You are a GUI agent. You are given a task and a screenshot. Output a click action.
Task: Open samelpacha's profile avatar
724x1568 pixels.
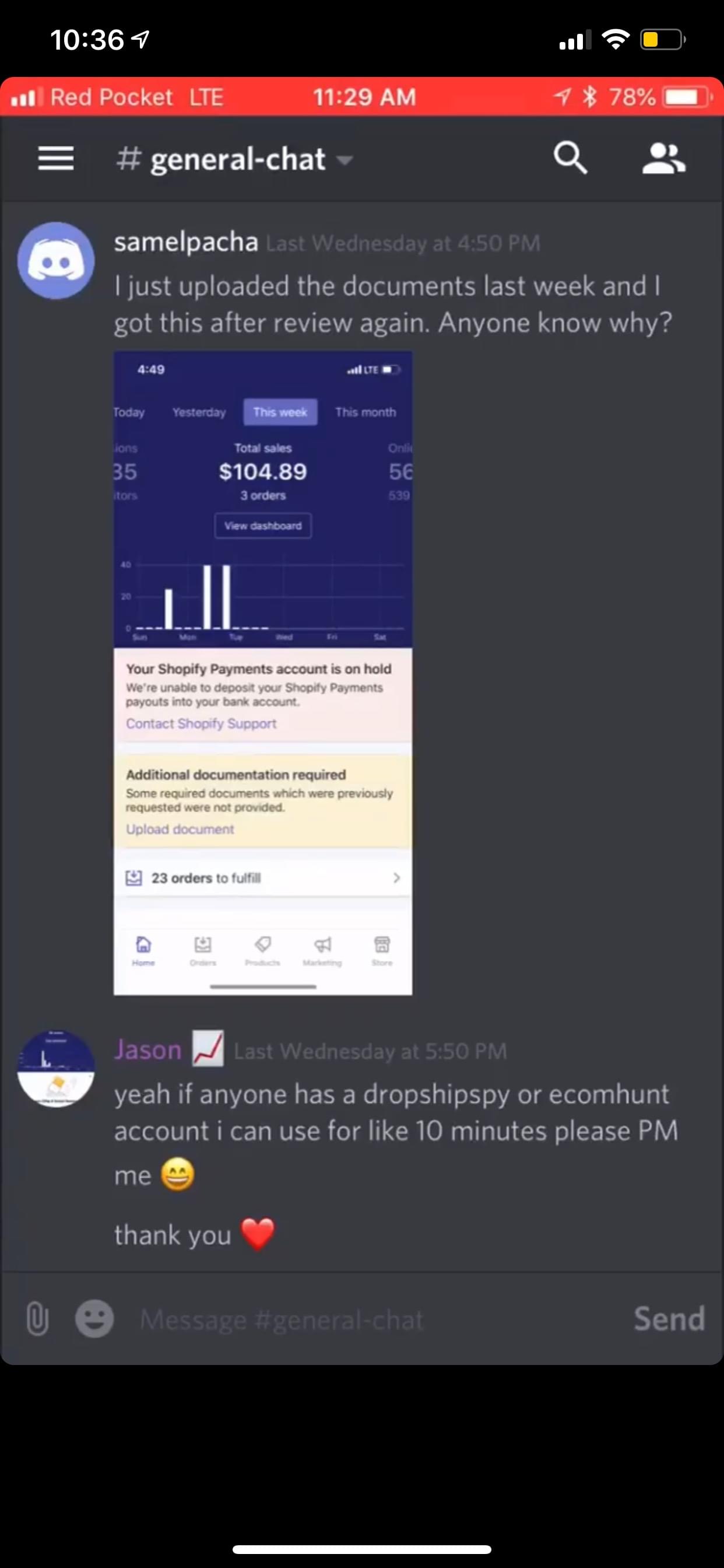pos(55,261)
